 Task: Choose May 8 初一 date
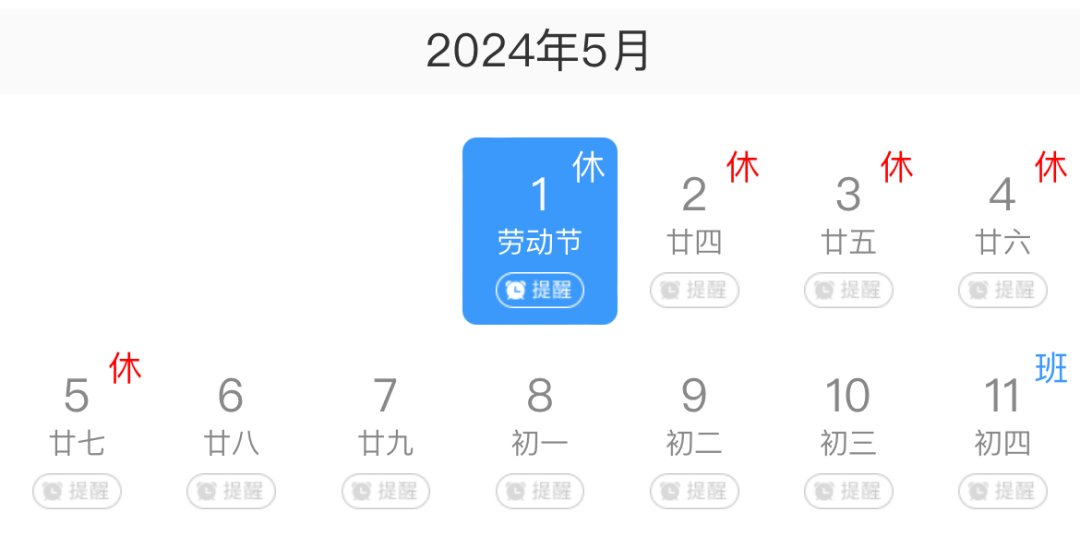coord(540,414)
